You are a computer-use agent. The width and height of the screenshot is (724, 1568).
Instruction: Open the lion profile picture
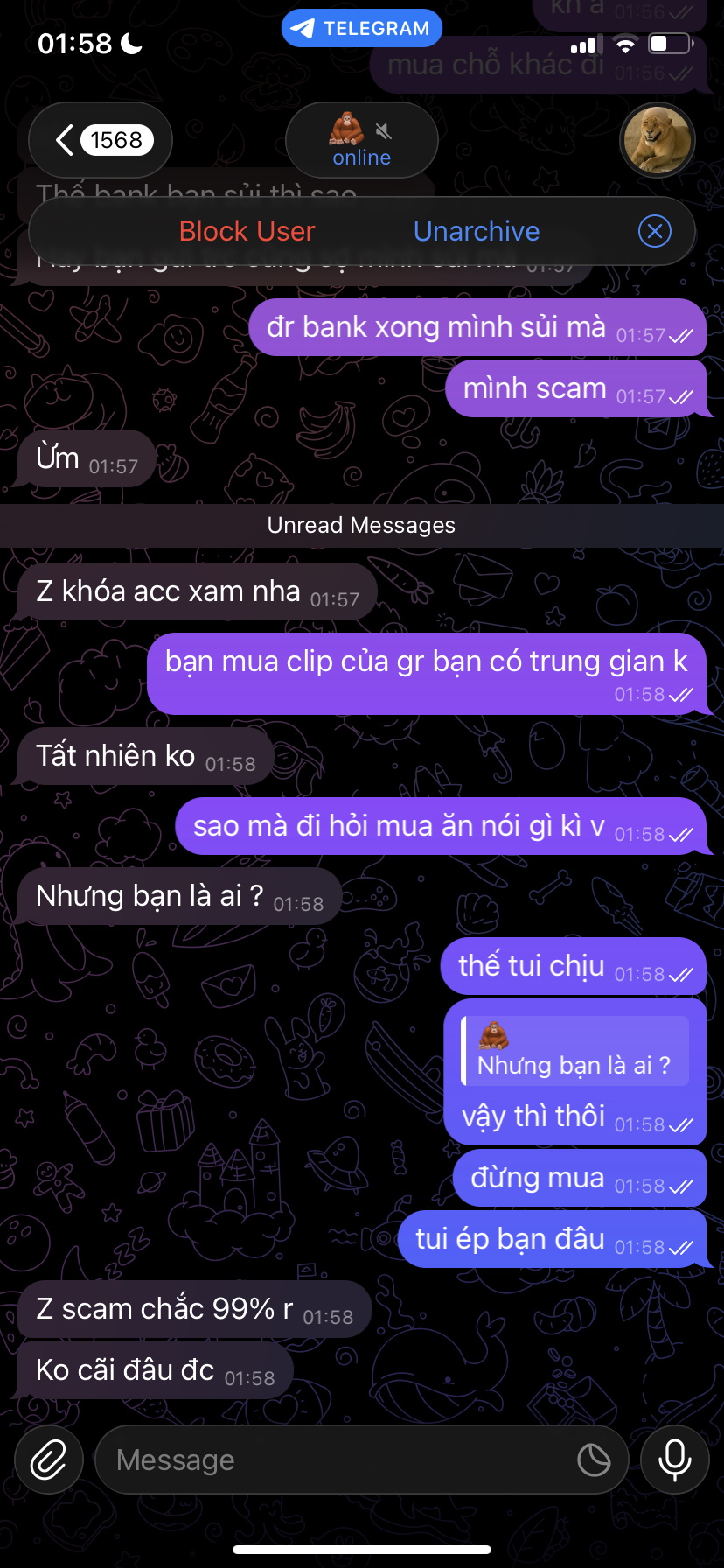(657, 140)
